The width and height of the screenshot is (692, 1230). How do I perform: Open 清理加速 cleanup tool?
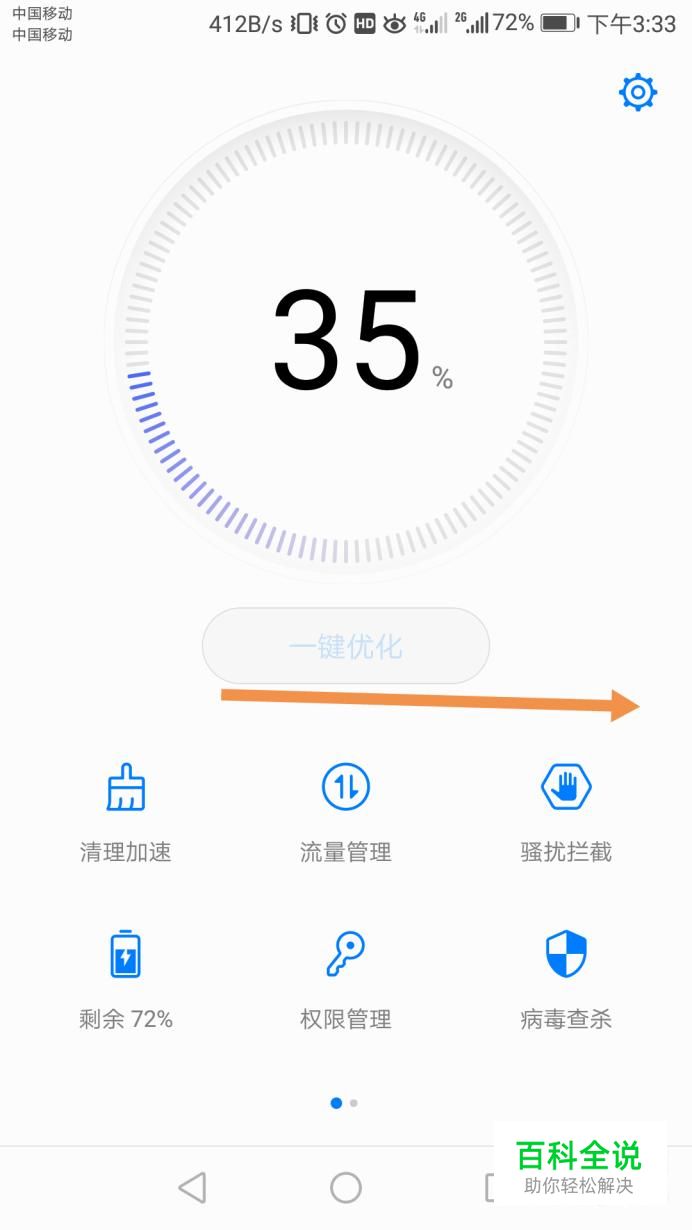coord(126,813)
